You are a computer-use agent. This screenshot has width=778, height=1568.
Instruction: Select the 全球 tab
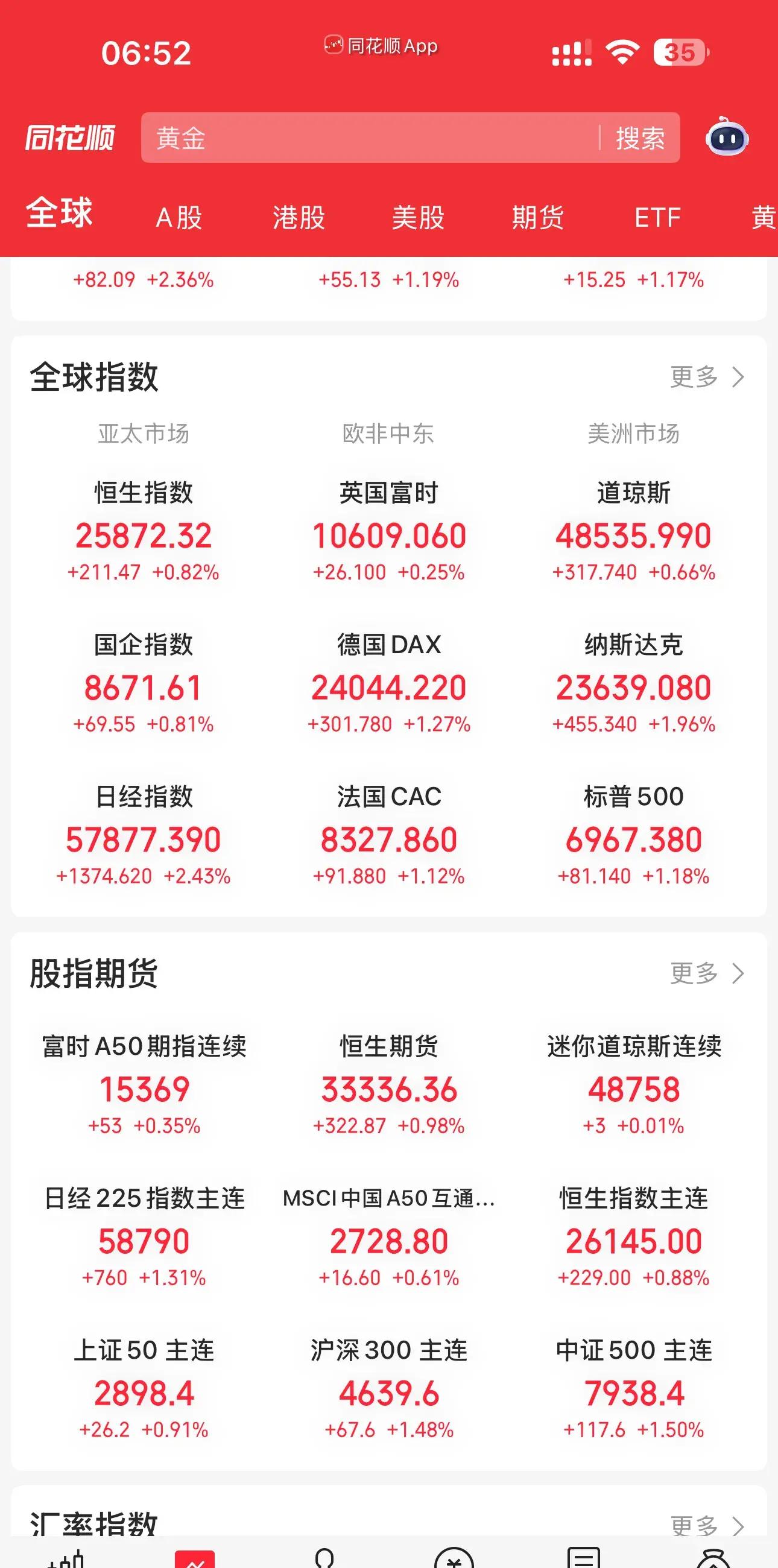pyautogui.click(x=59, y=213)
